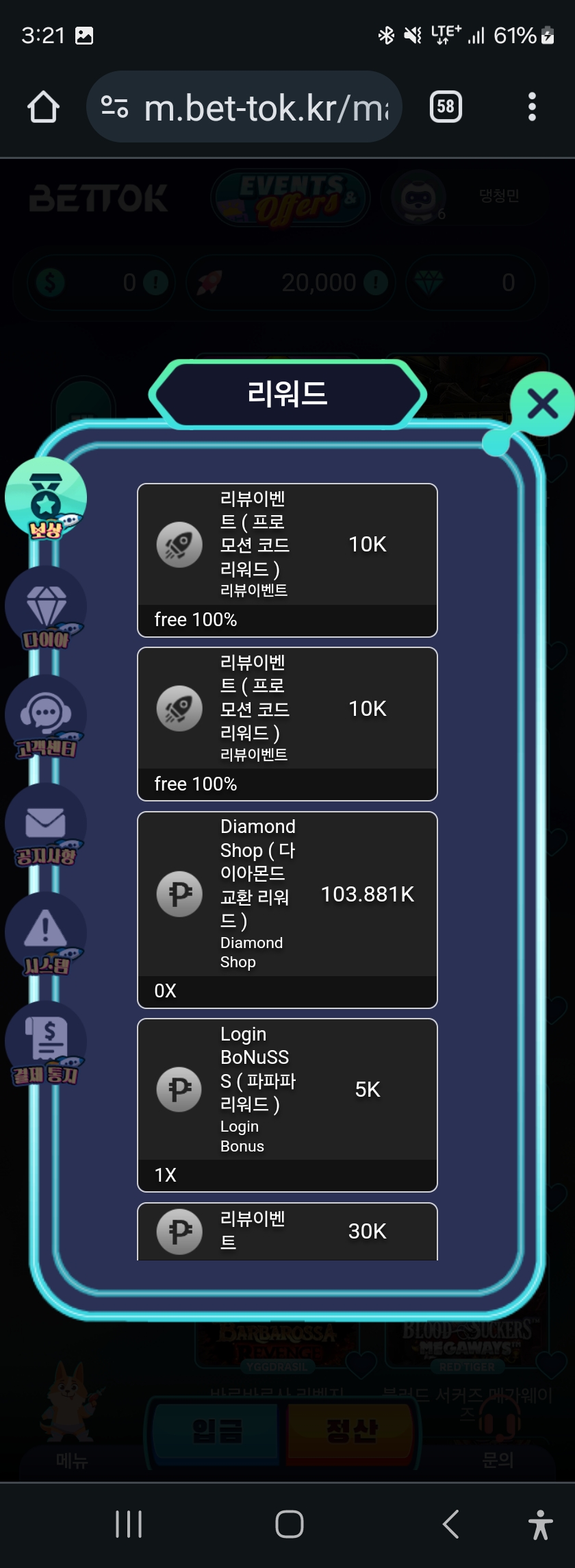Go to the browser home page
Image resolution: width=575 pixels, height=1568 pixels.
[43, 107]
